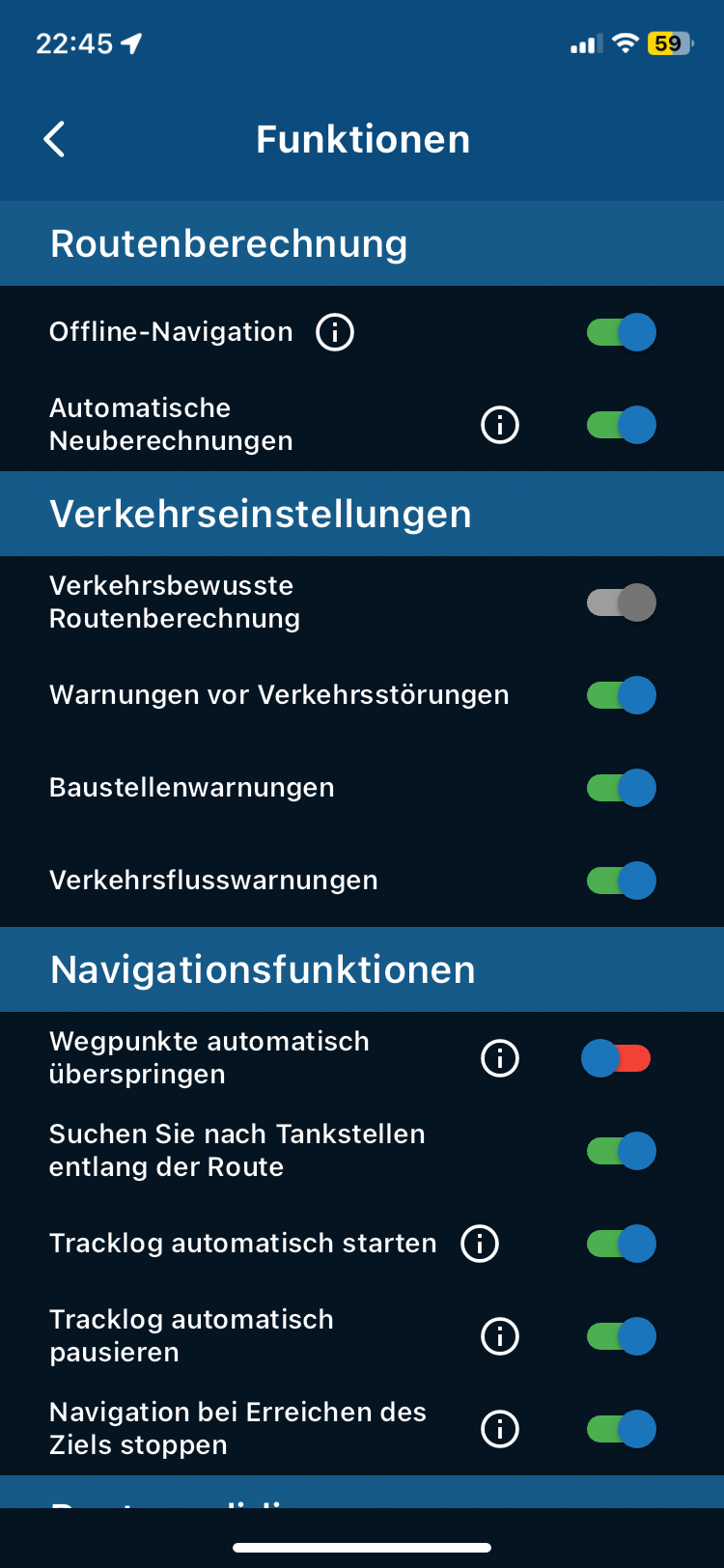Go back from the Funktionen screen
724x1568 pixels.
(x=55, y=139)
